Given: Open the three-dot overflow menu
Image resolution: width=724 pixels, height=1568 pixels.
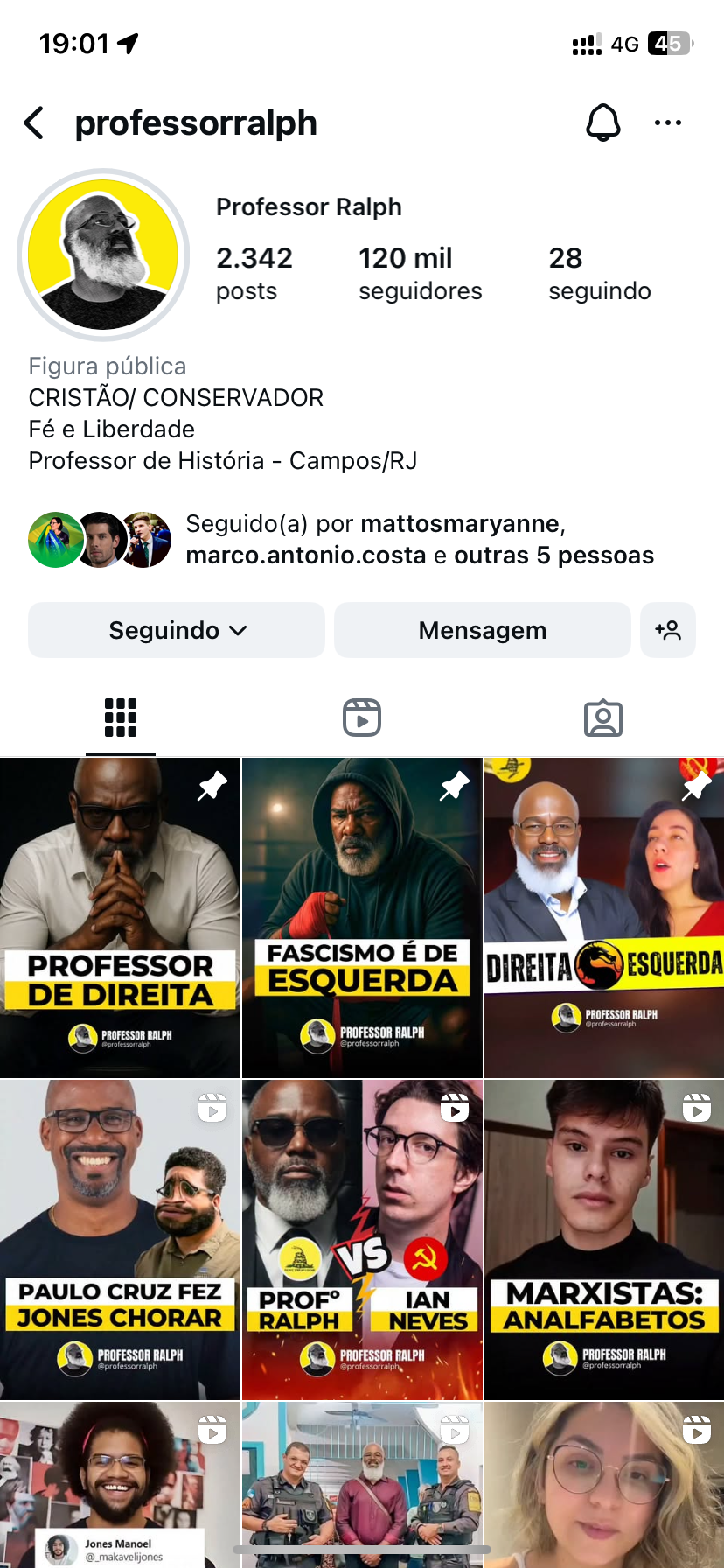Looking at the screenshot, I should coord(667,123).
